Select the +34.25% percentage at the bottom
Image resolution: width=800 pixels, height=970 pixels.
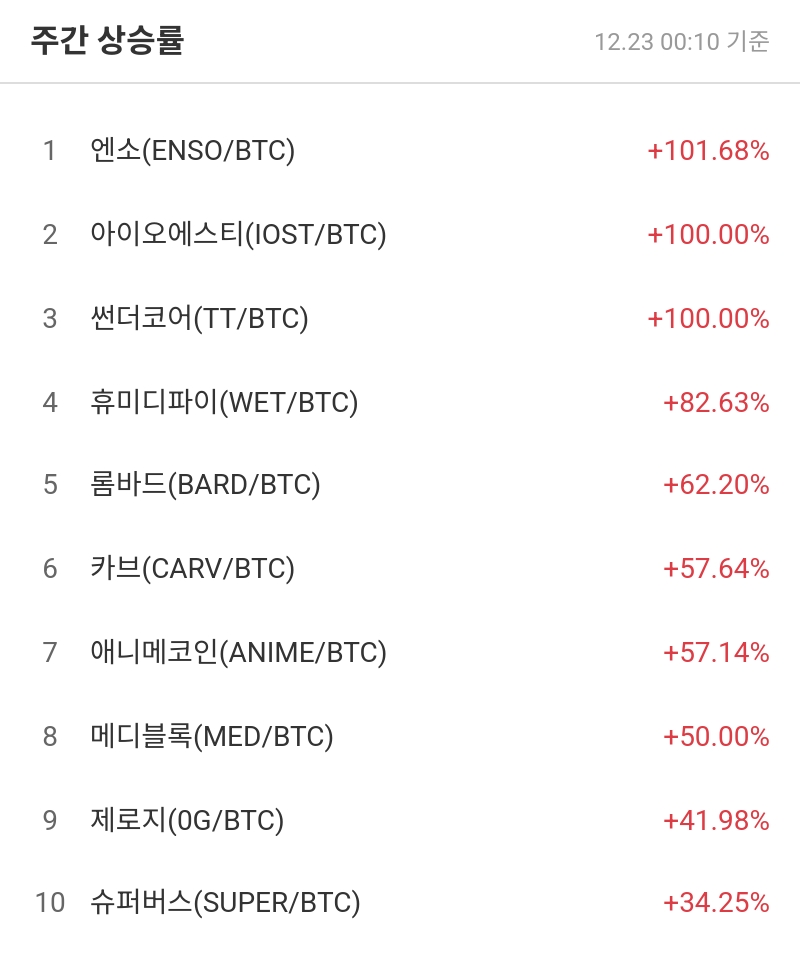point(718,904)
